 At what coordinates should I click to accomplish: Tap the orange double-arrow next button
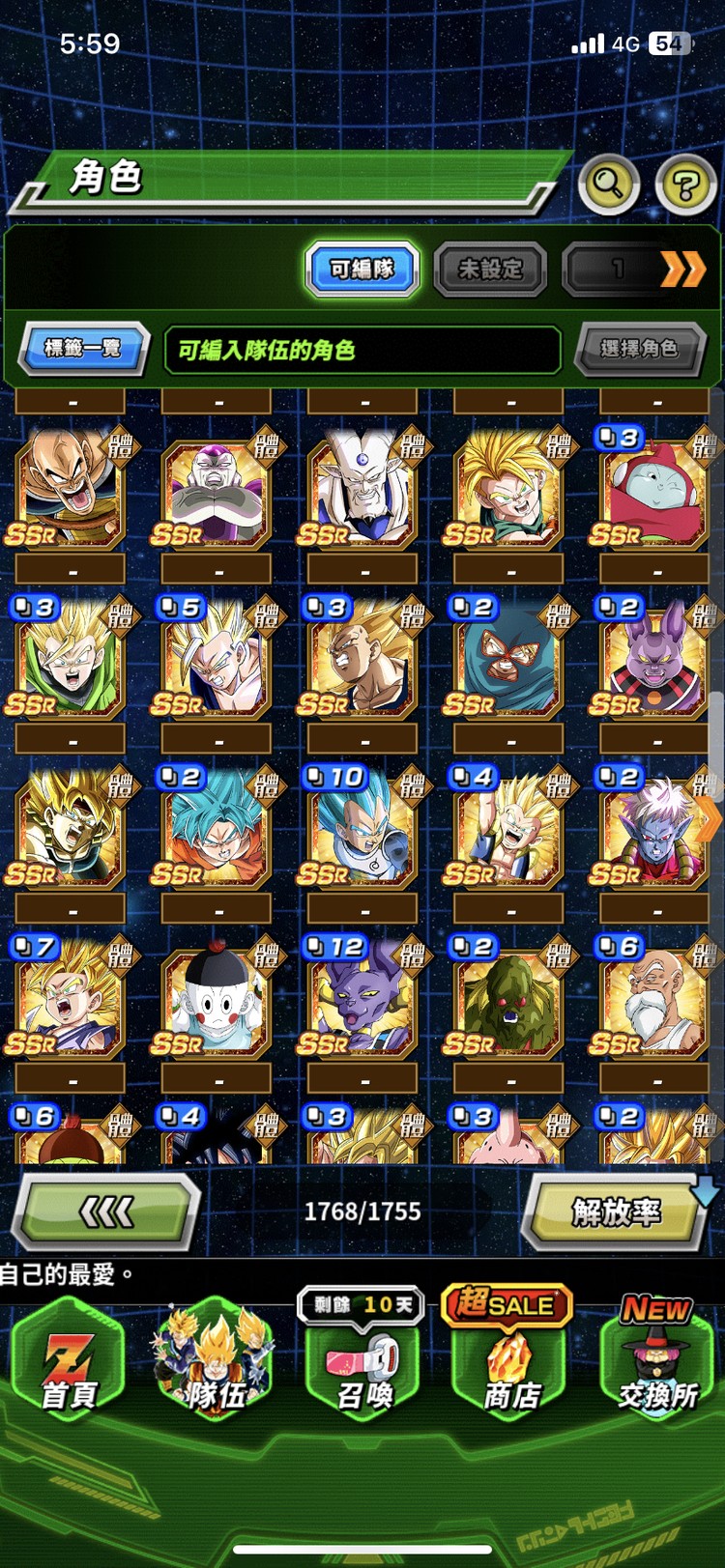[681, 270]
